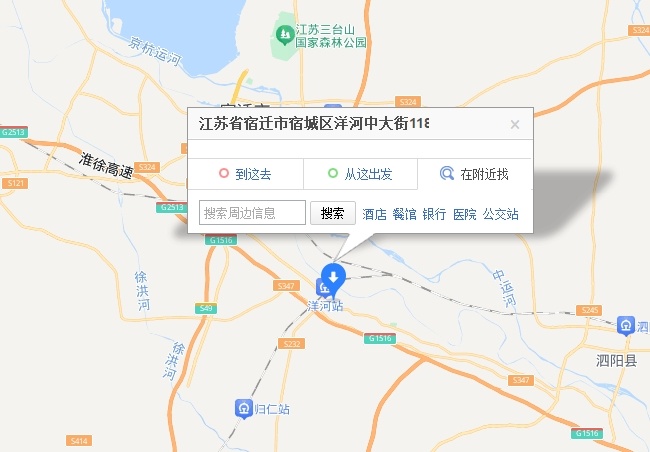This screenshot has height=452, width=650.
Task: Open 归仁站 station marker on map
Action: tap(243, 408)
